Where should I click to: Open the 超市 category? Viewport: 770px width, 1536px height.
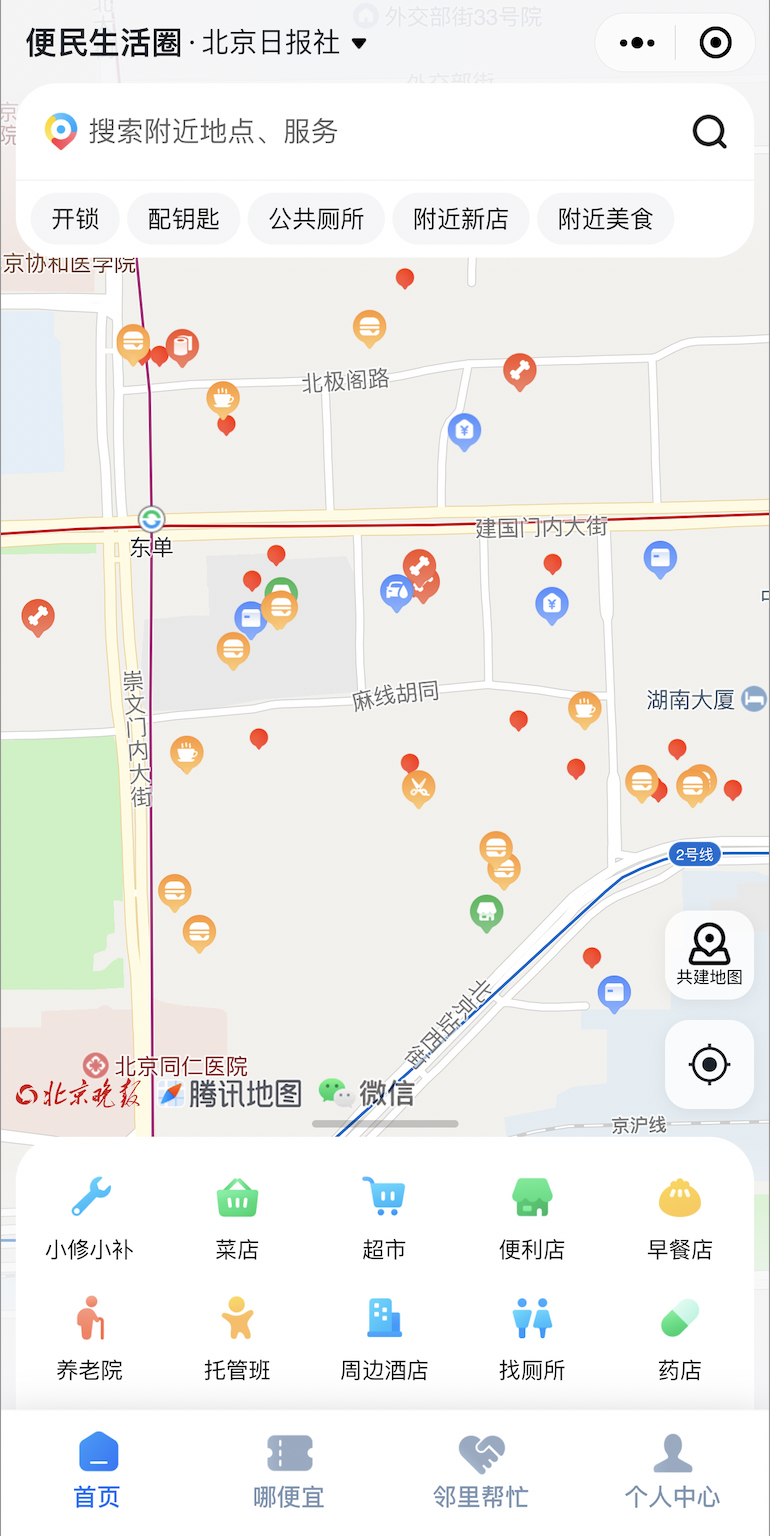click(x=384, y=1218)
